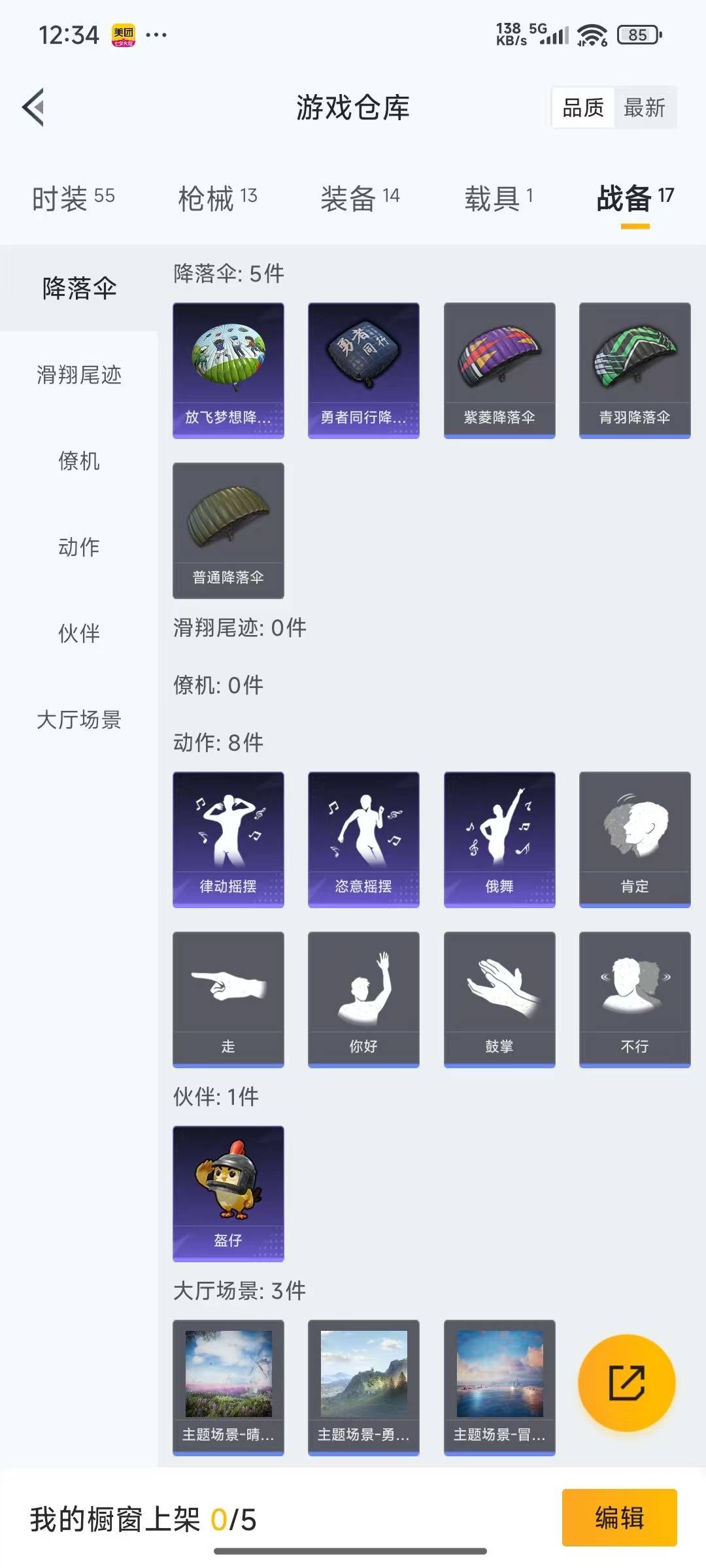Select 僚机 in the side menu
The width and height of the screenshot is (706, 1568).
(x=79, y=461)
